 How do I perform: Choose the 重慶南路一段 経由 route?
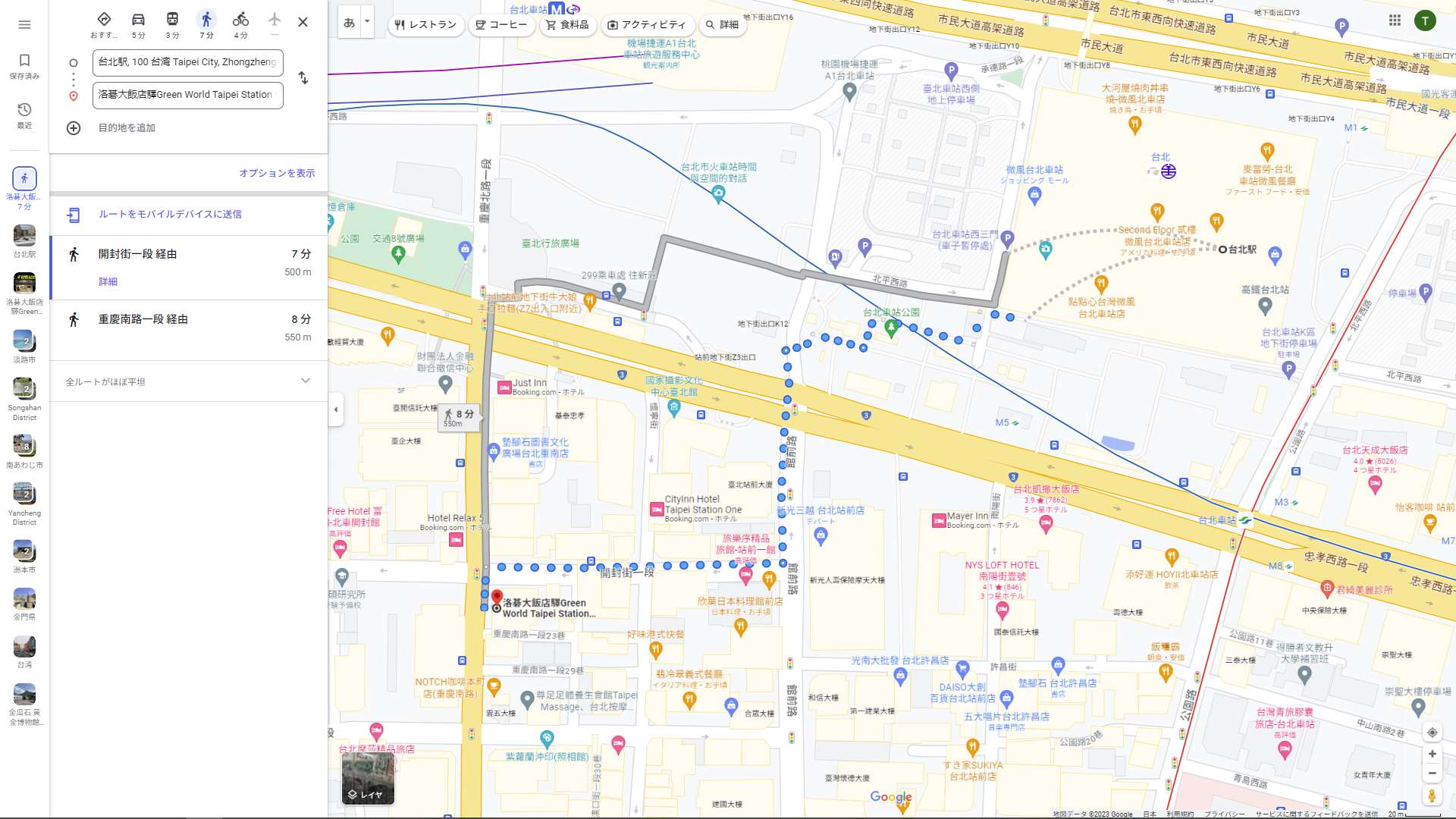[143, 319]
